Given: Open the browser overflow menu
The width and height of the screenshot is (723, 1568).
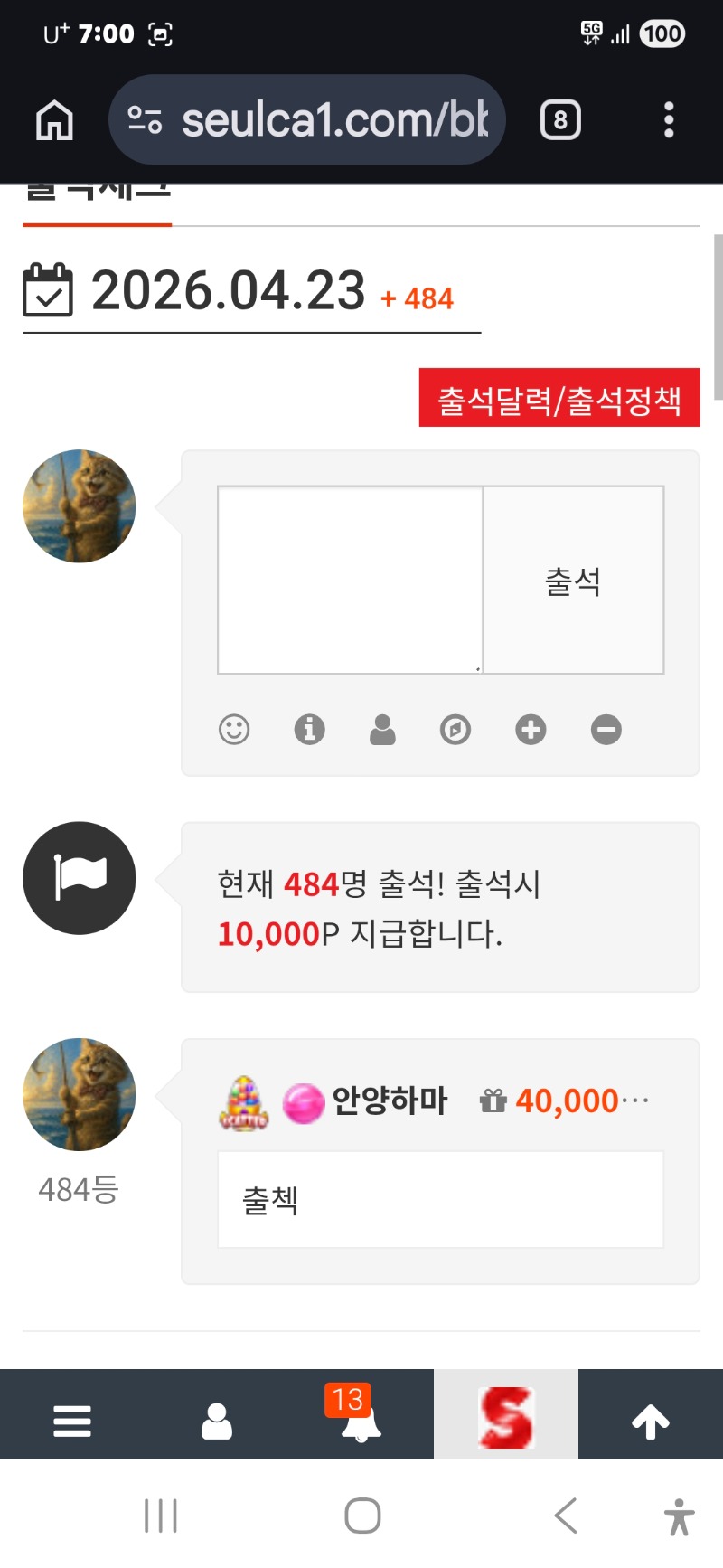Looking at the screenshot, I should pos(669,119).
